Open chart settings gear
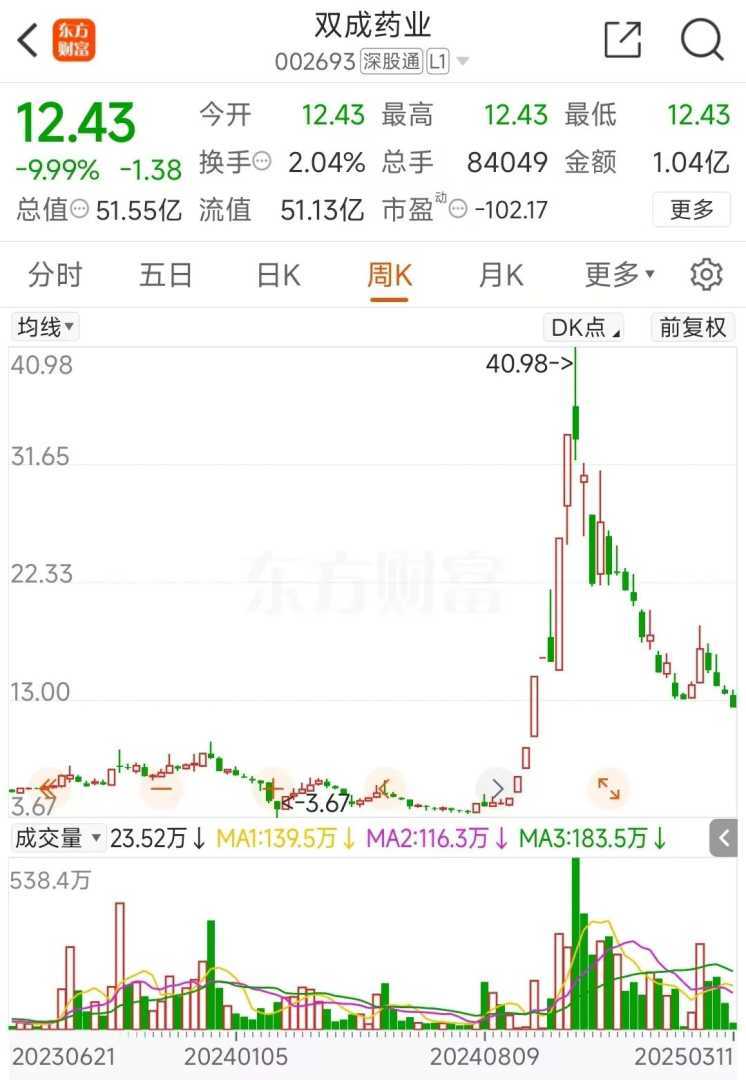746x1080 pixels. click(x=706, y=275)
